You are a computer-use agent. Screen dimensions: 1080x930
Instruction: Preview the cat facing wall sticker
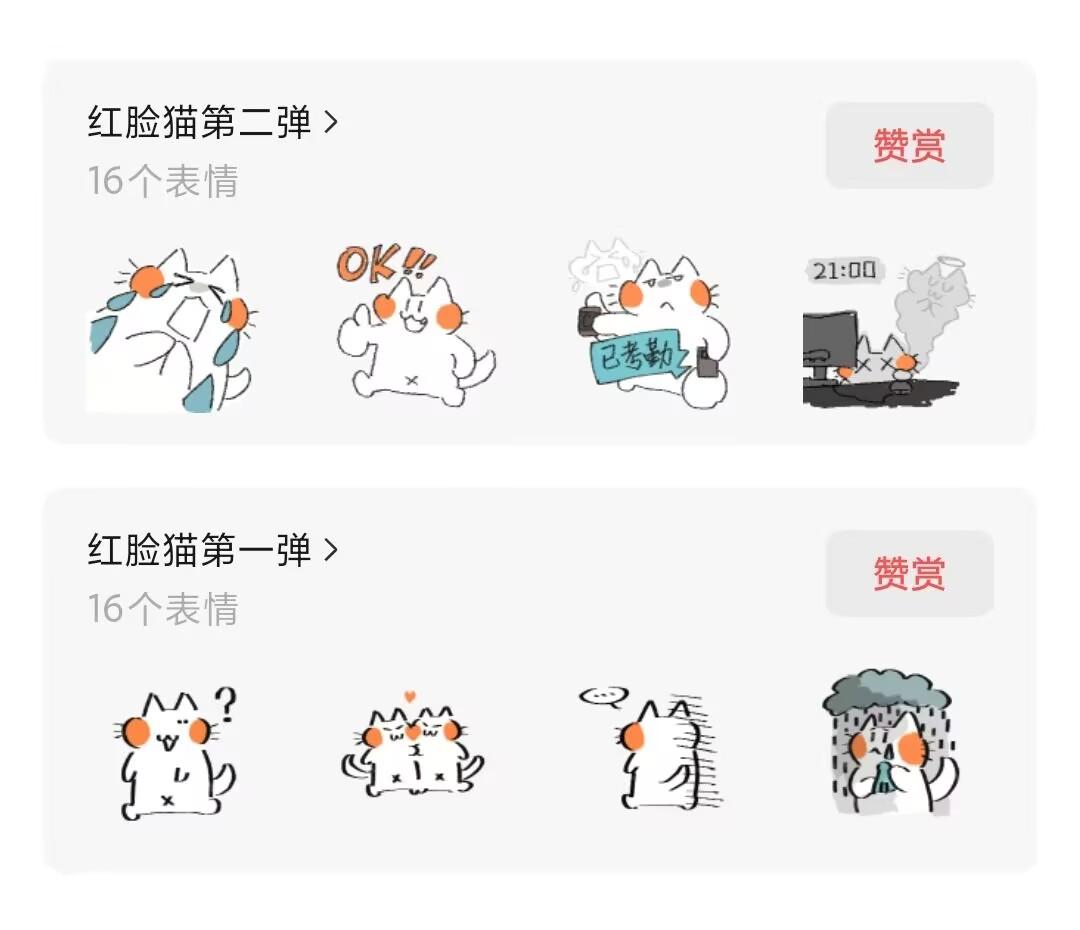coord(650,750)
